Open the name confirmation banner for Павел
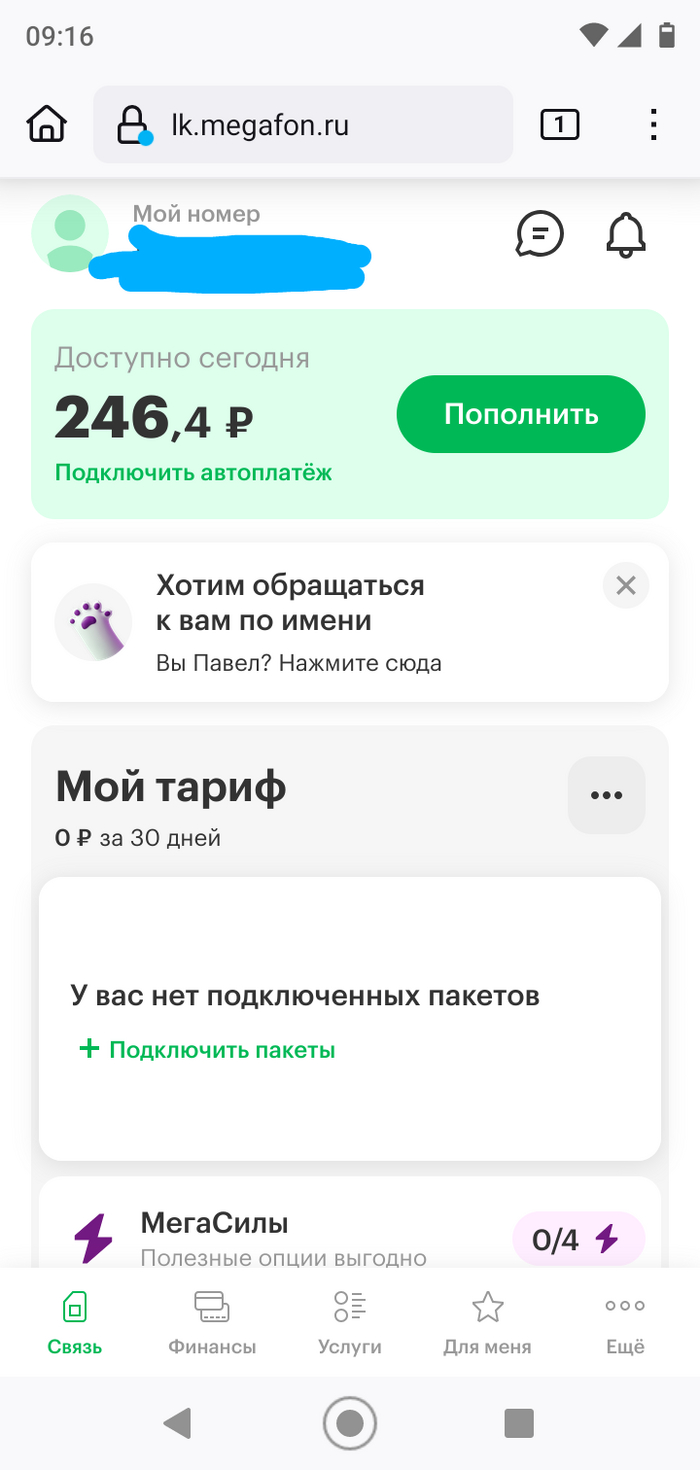This screenshot has width=700, height=1470. pyautogui.click(x=300, y=621)
